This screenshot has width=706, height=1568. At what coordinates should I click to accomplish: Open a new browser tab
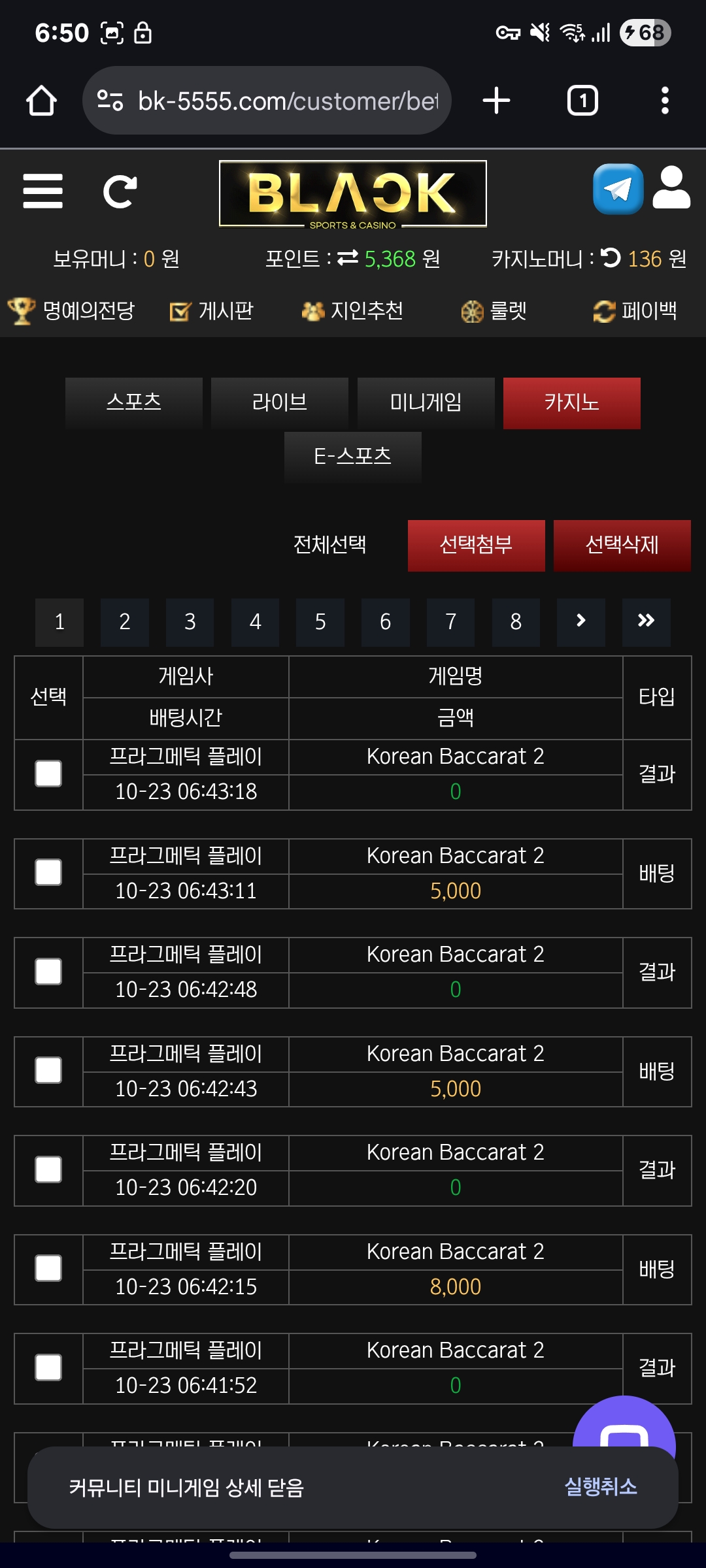(496, 101)
